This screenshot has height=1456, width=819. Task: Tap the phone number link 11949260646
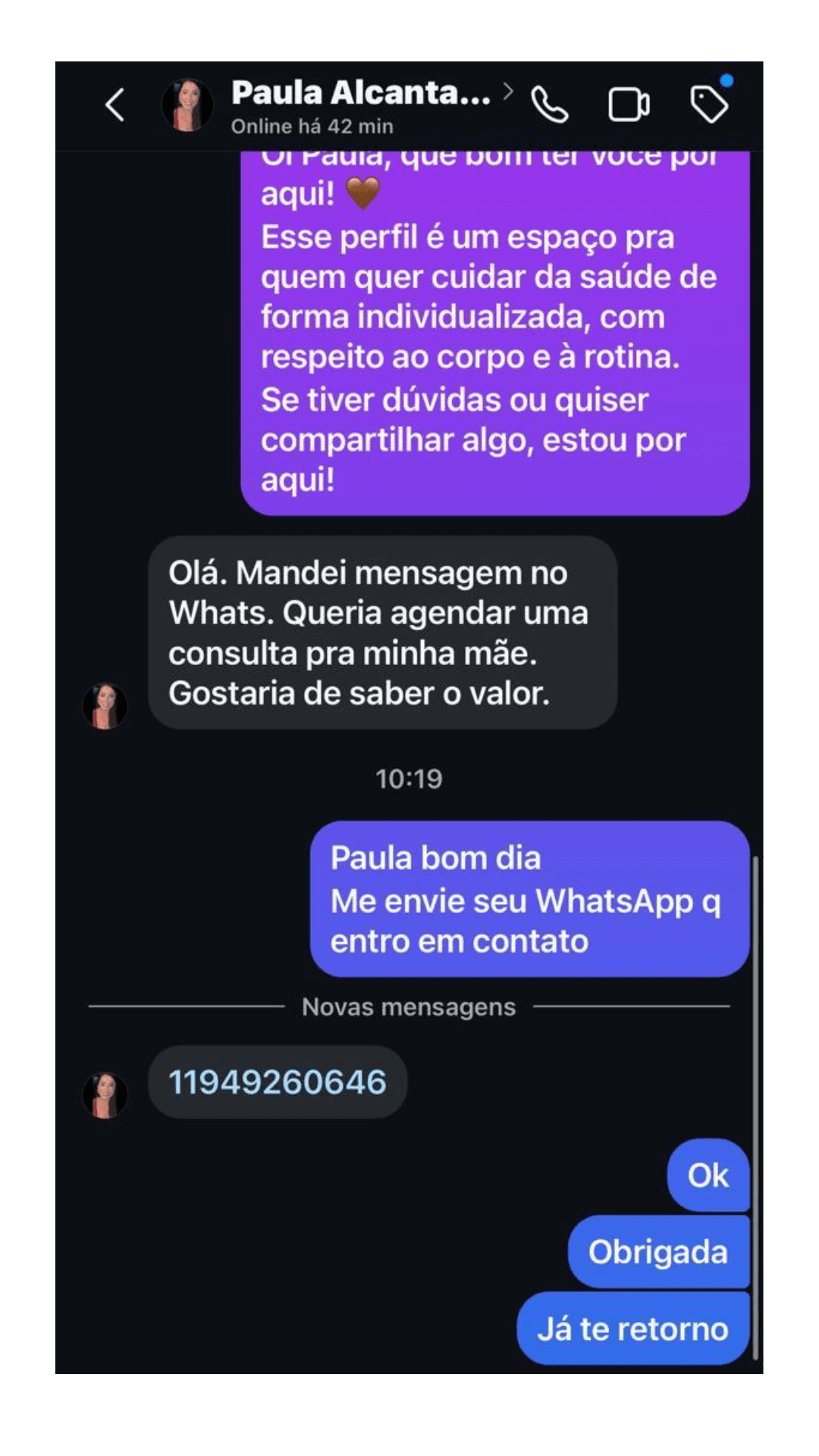click(277, 1082)
